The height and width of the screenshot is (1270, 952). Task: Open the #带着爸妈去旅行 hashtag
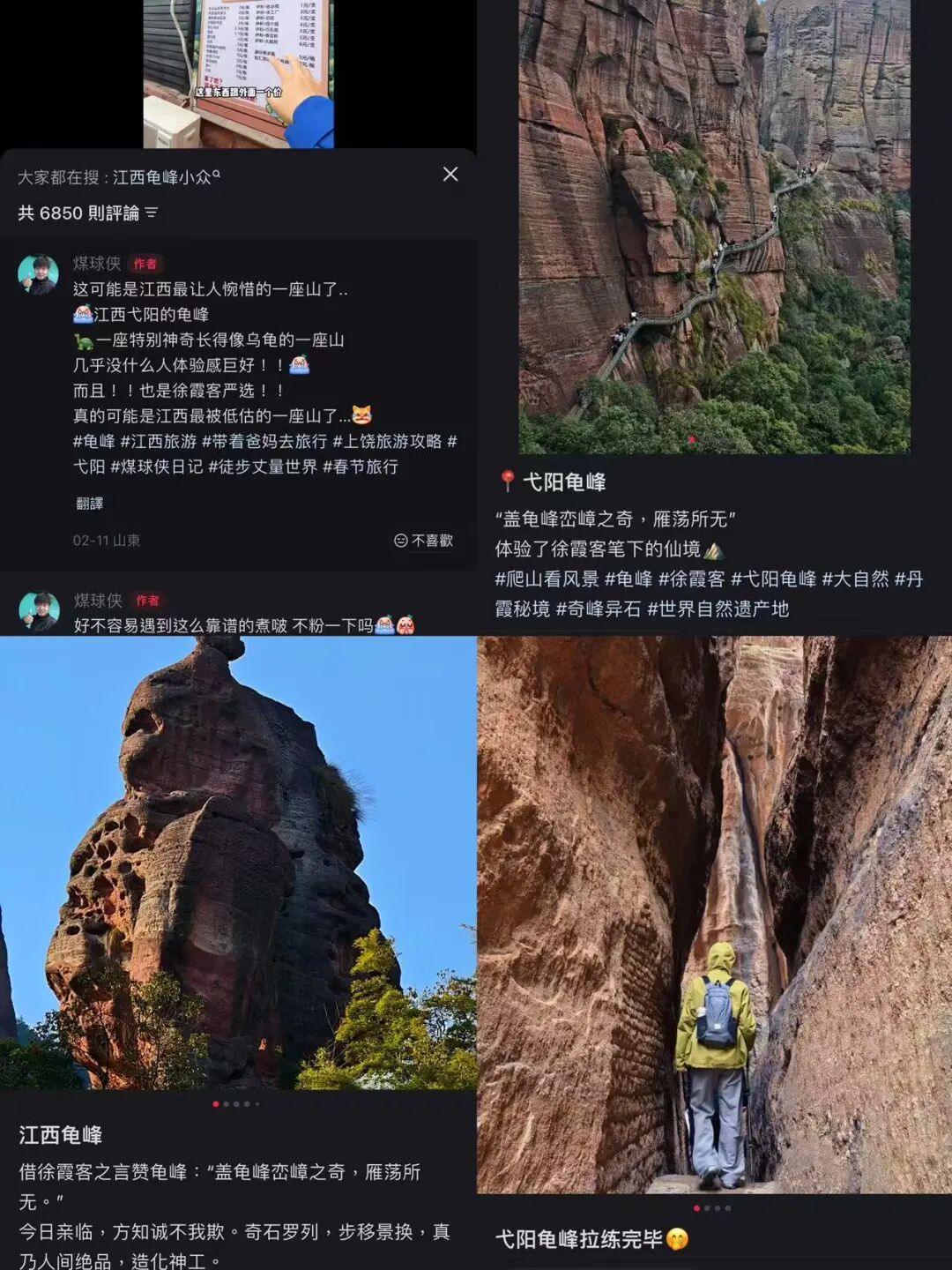[264, 441]
